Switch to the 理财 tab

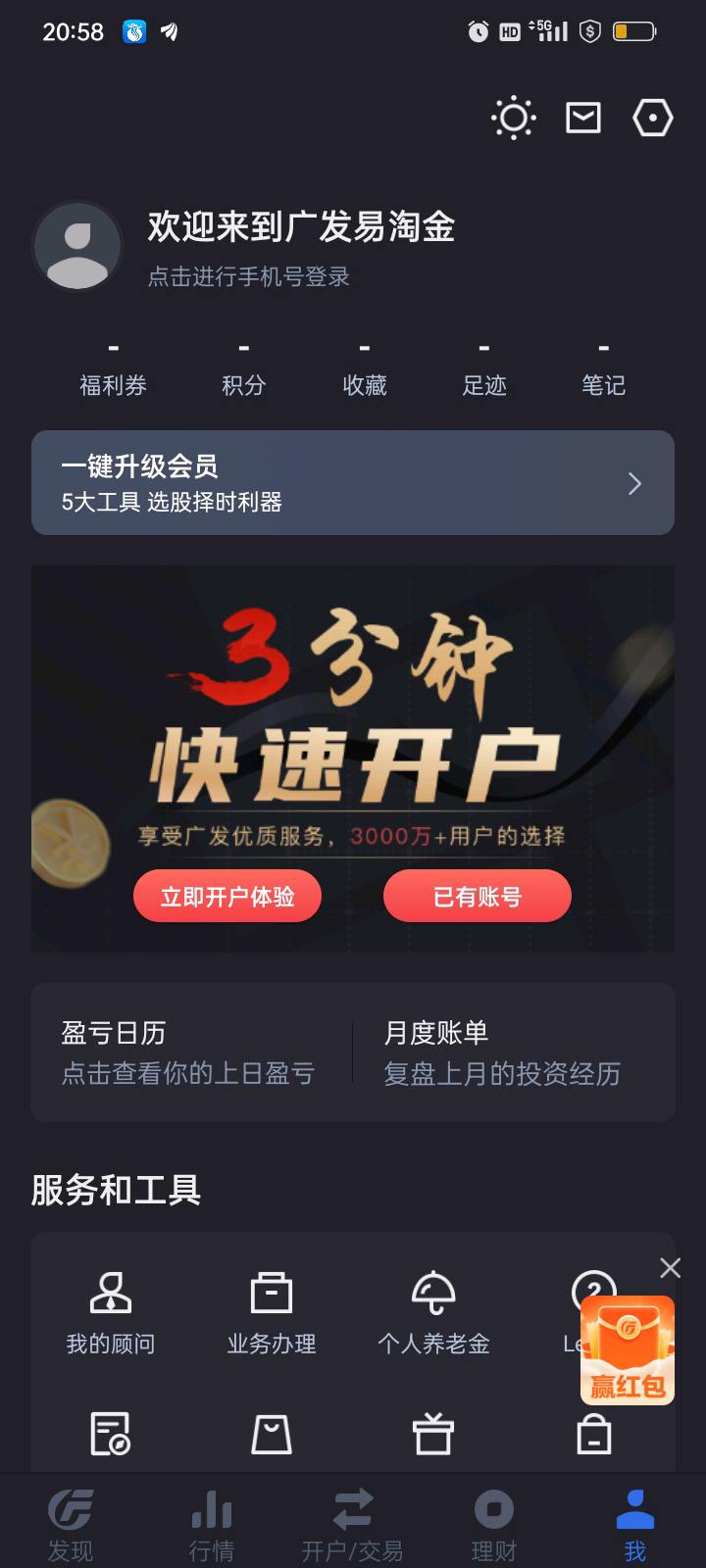[494, 1525]
